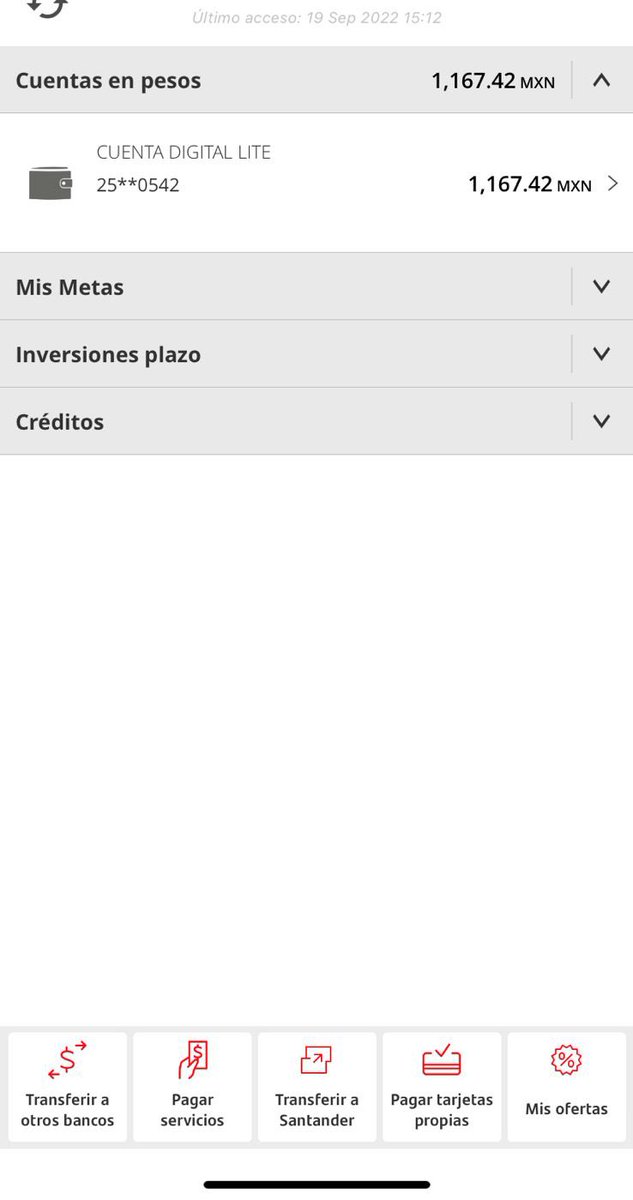633x1200 pixels.
Task: Select Transferir a otros bancos
Action: tap(68, 1087)
